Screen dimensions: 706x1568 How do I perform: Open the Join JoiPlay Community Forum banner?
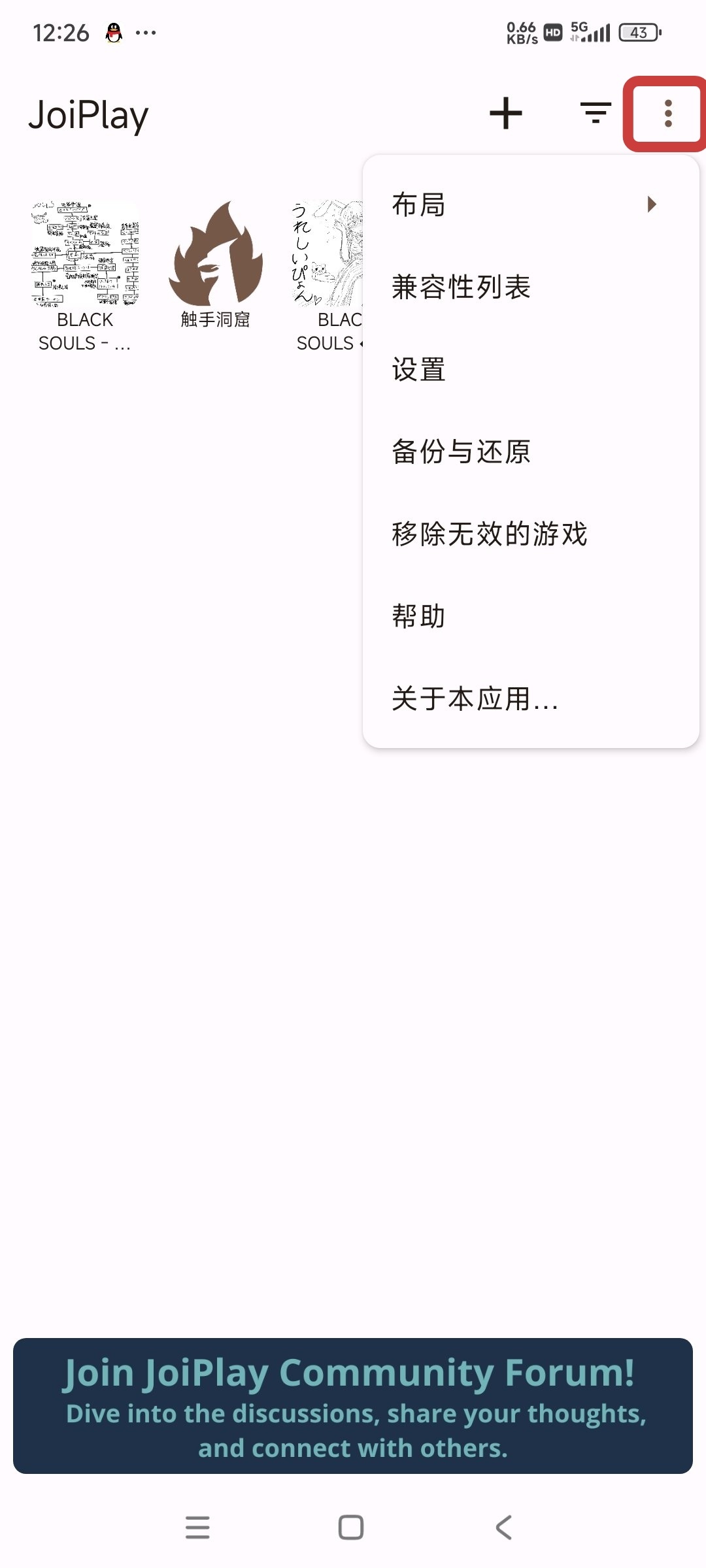point(353,1406)
